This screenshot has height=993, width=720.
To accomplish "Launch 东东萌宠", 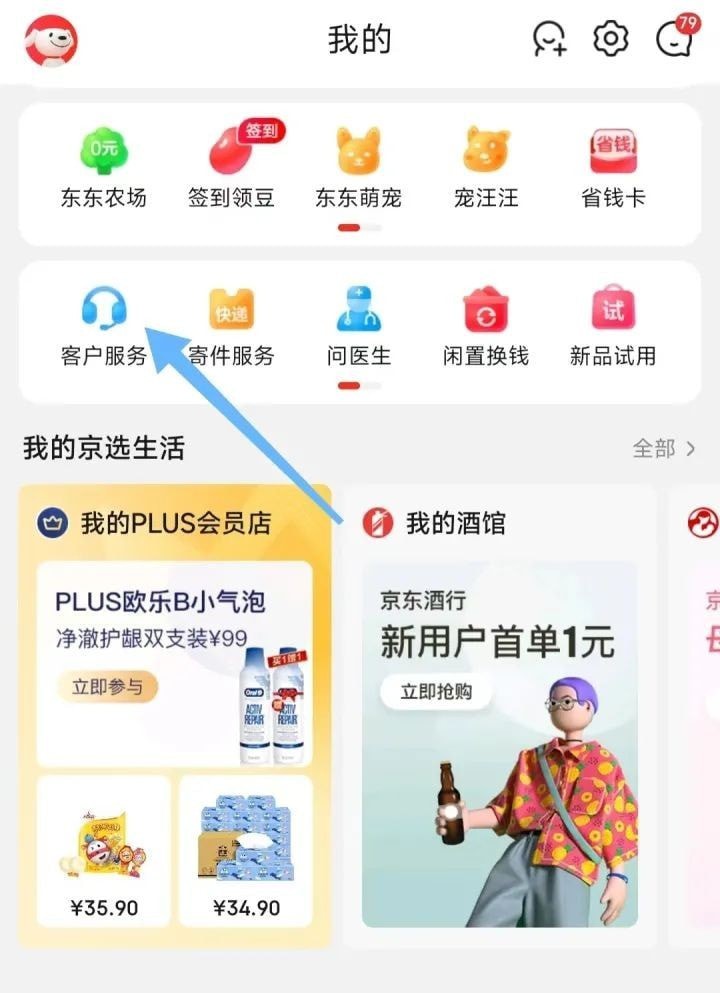I will [359, 169].
